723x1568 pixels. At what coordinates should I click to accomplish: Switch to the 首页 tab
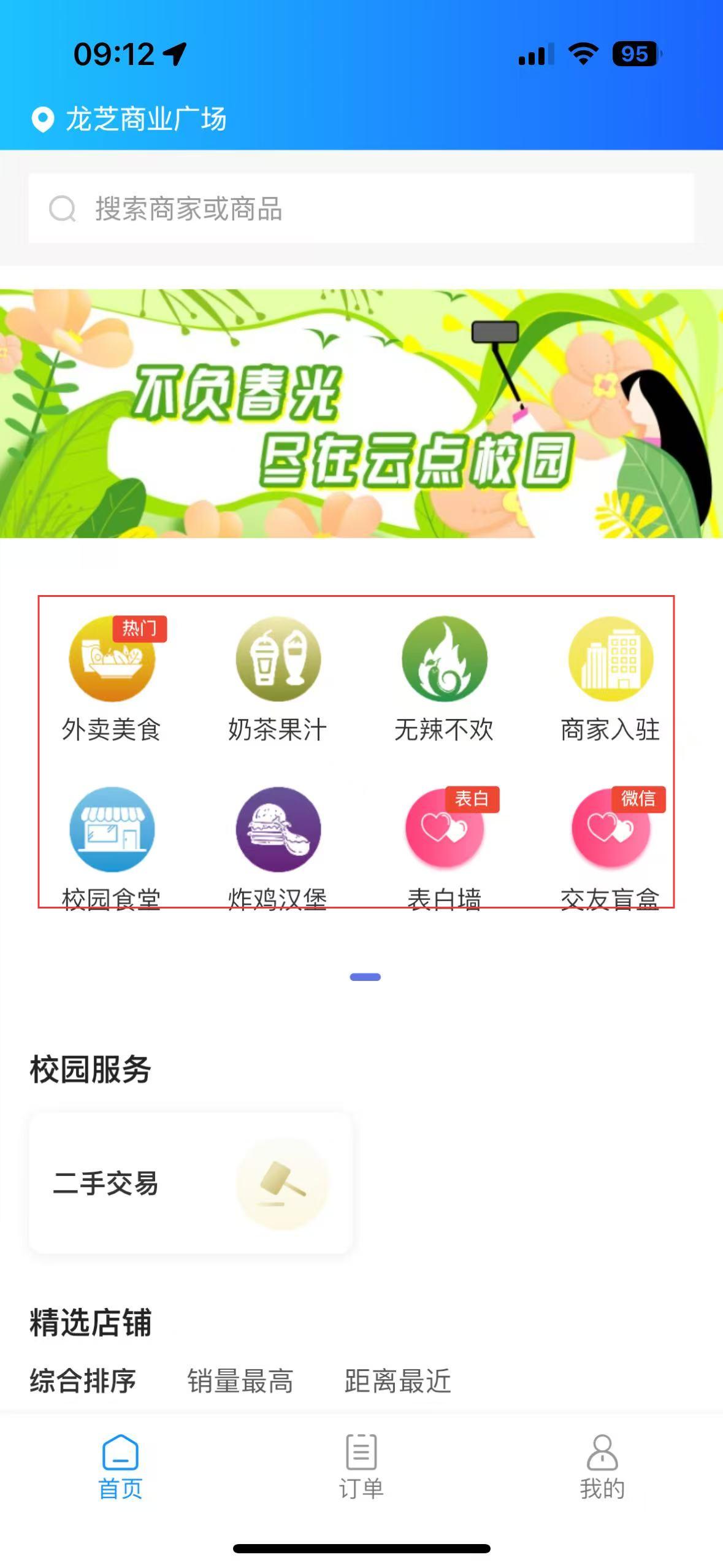pyautogui.click(x=120, y=1466)
